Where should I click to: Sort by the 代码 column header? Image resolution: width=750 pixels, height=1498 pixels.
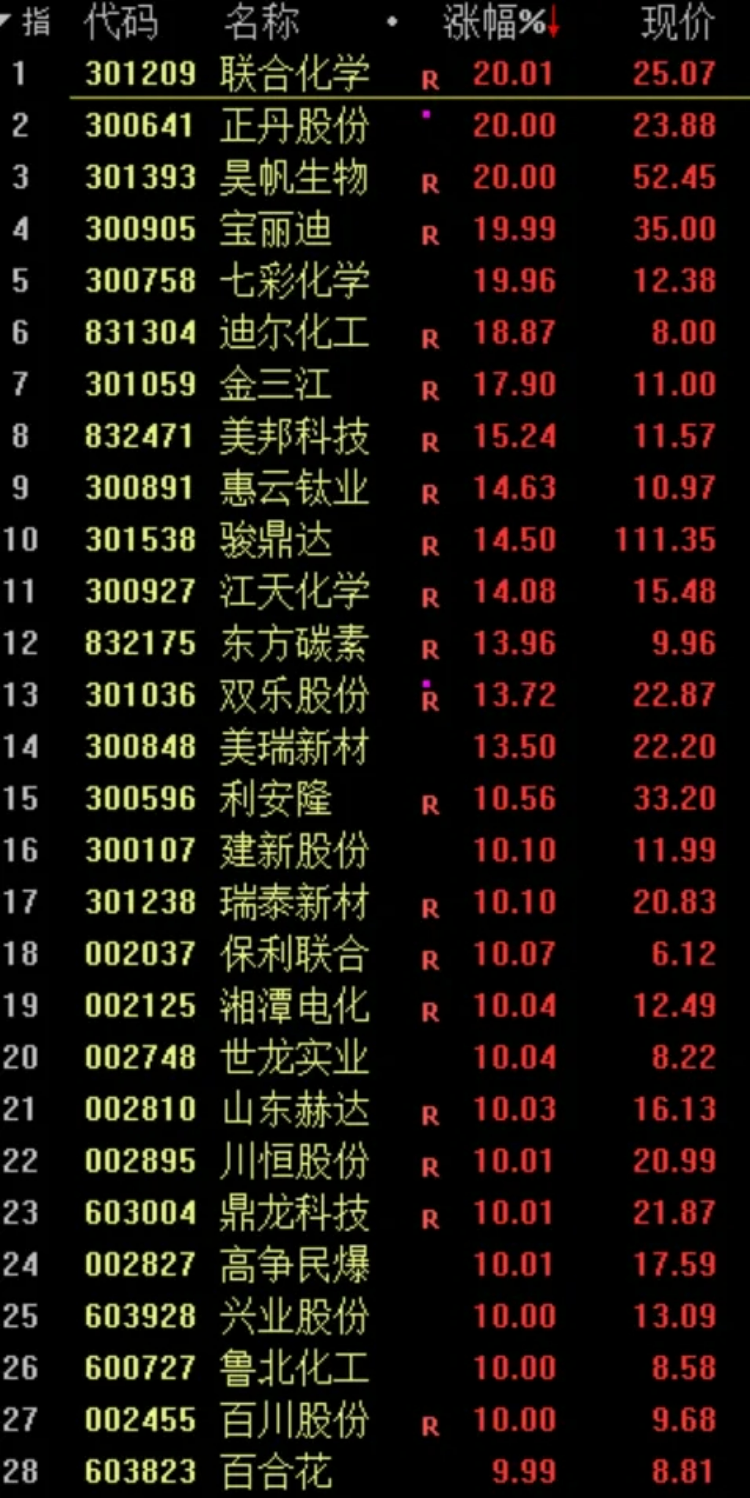[x=121, y=23]
